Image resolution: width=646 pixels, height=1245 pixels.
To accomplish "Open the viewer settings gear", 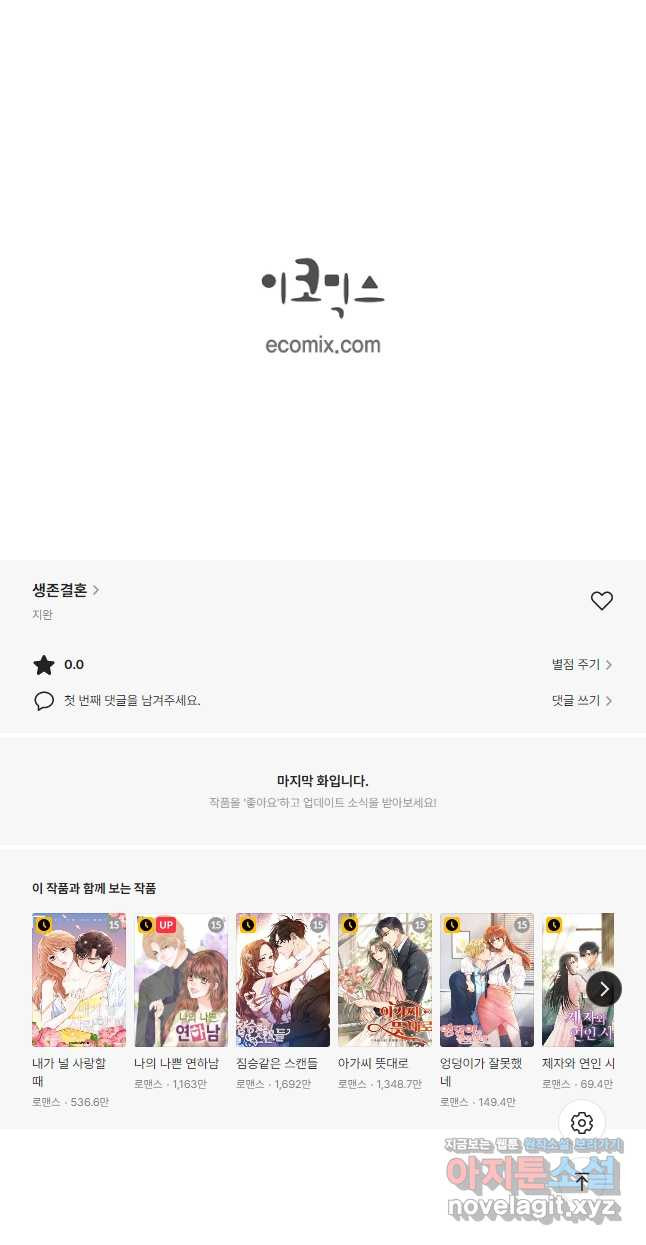I will [582, 1123].
